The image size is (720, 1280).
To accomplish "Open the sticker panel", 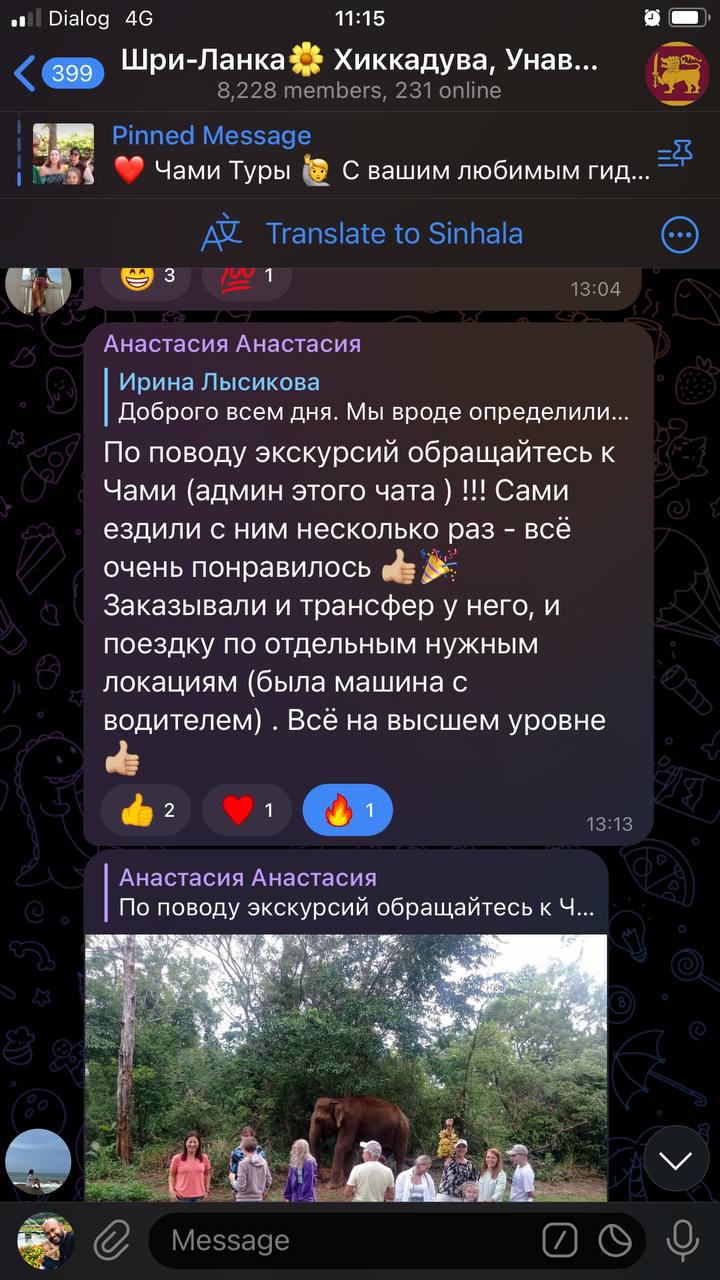I will [x=614, y=1241].
